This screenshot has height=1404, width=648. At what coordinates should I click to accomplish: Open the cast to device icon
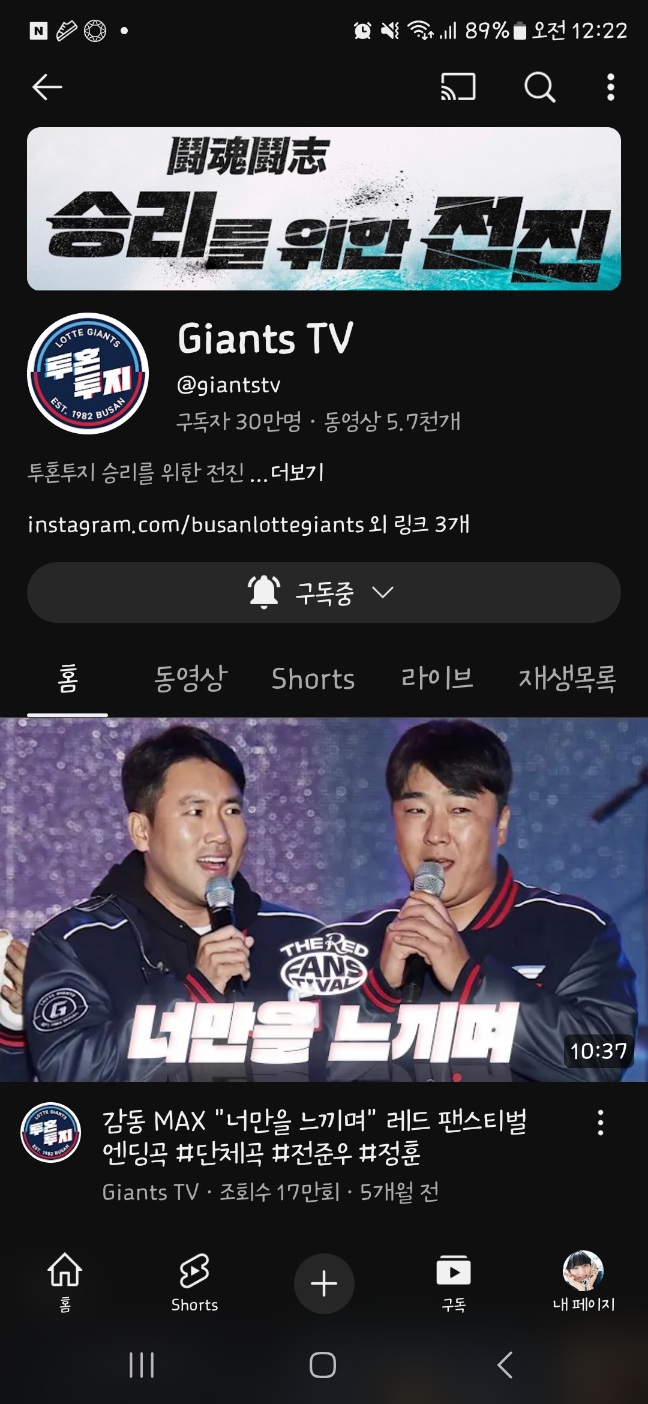tap(458, 88)
